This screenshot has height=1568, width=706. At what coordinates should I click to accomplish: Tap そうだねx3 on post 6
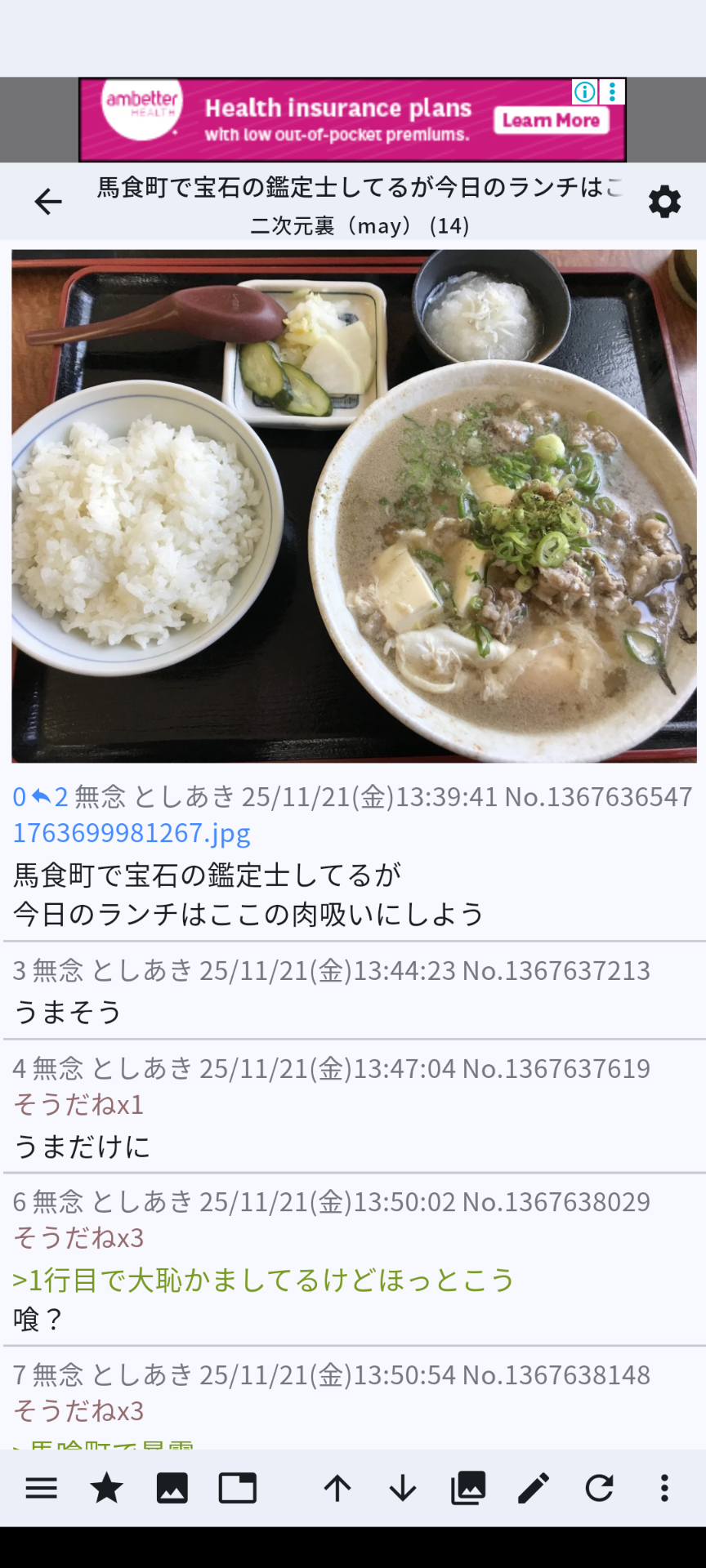(x=78, y=1238)
